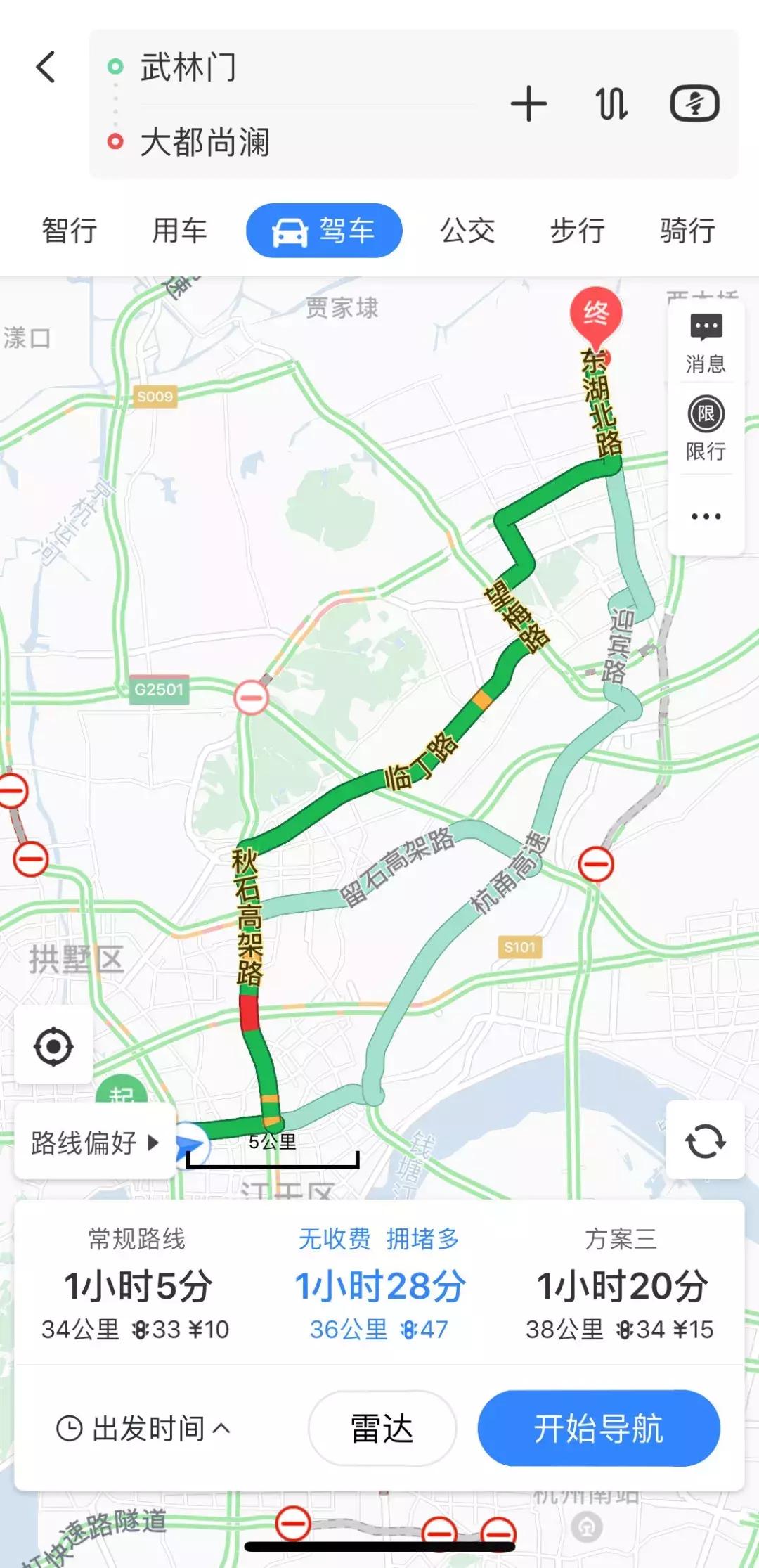
Task: Switch to the 骑行 cycling tab
Action: 687,231
